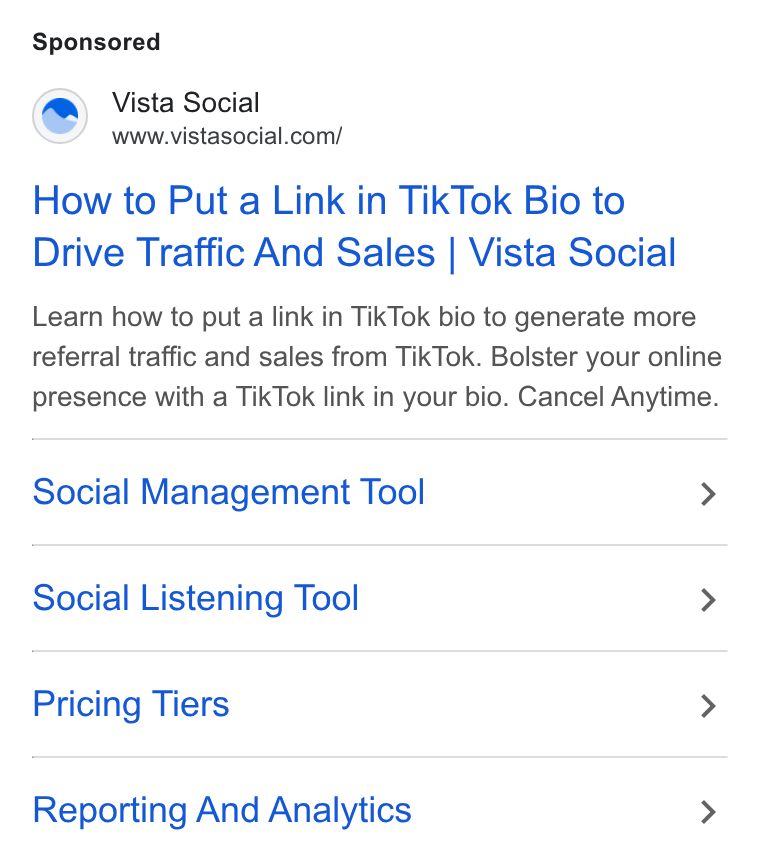Open Reporting And Analytics sitelink
This screenshot has height=862, width=760.
coord(379,810)
